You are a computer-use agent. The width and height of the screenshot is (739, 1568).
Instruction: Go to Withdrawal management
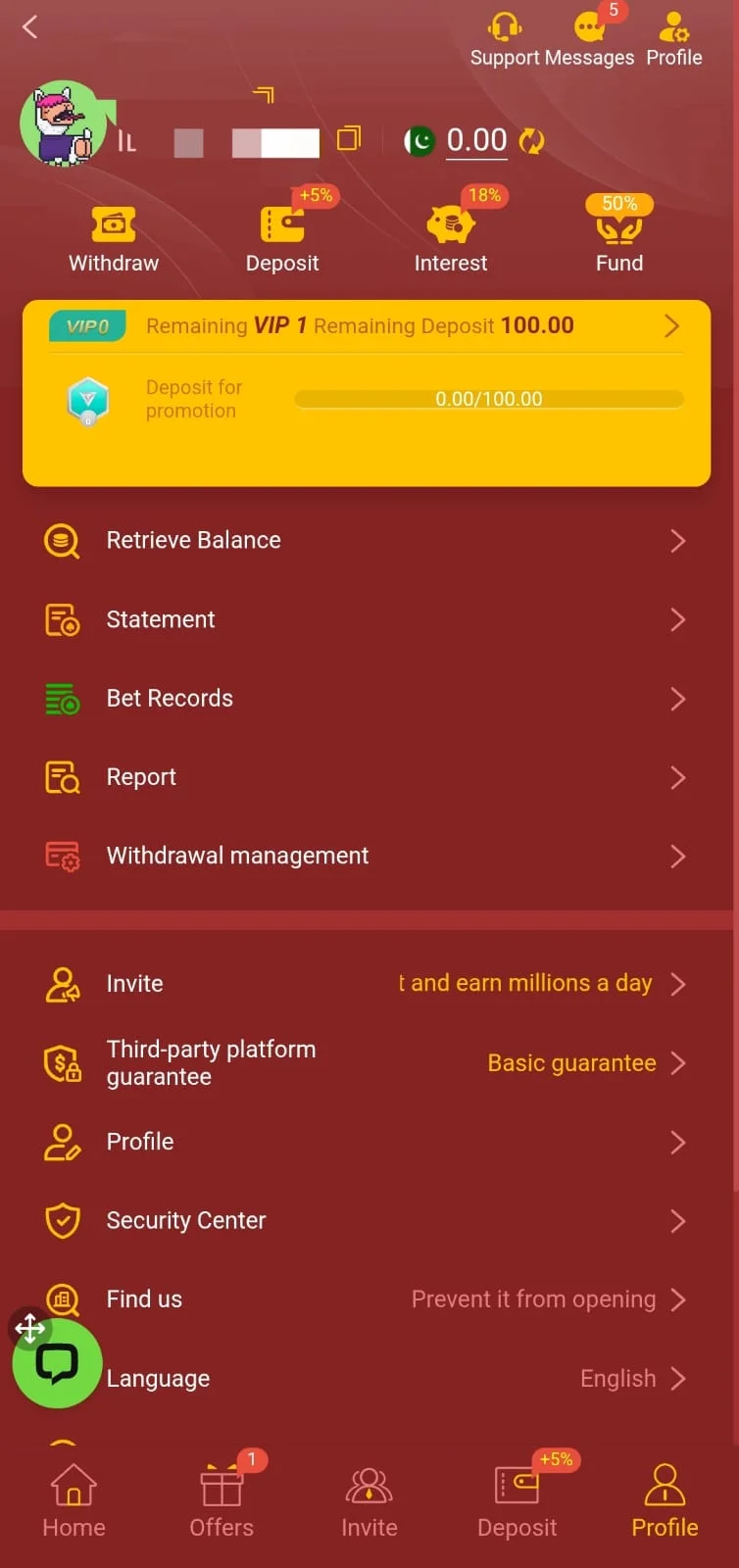coord(367,856)
